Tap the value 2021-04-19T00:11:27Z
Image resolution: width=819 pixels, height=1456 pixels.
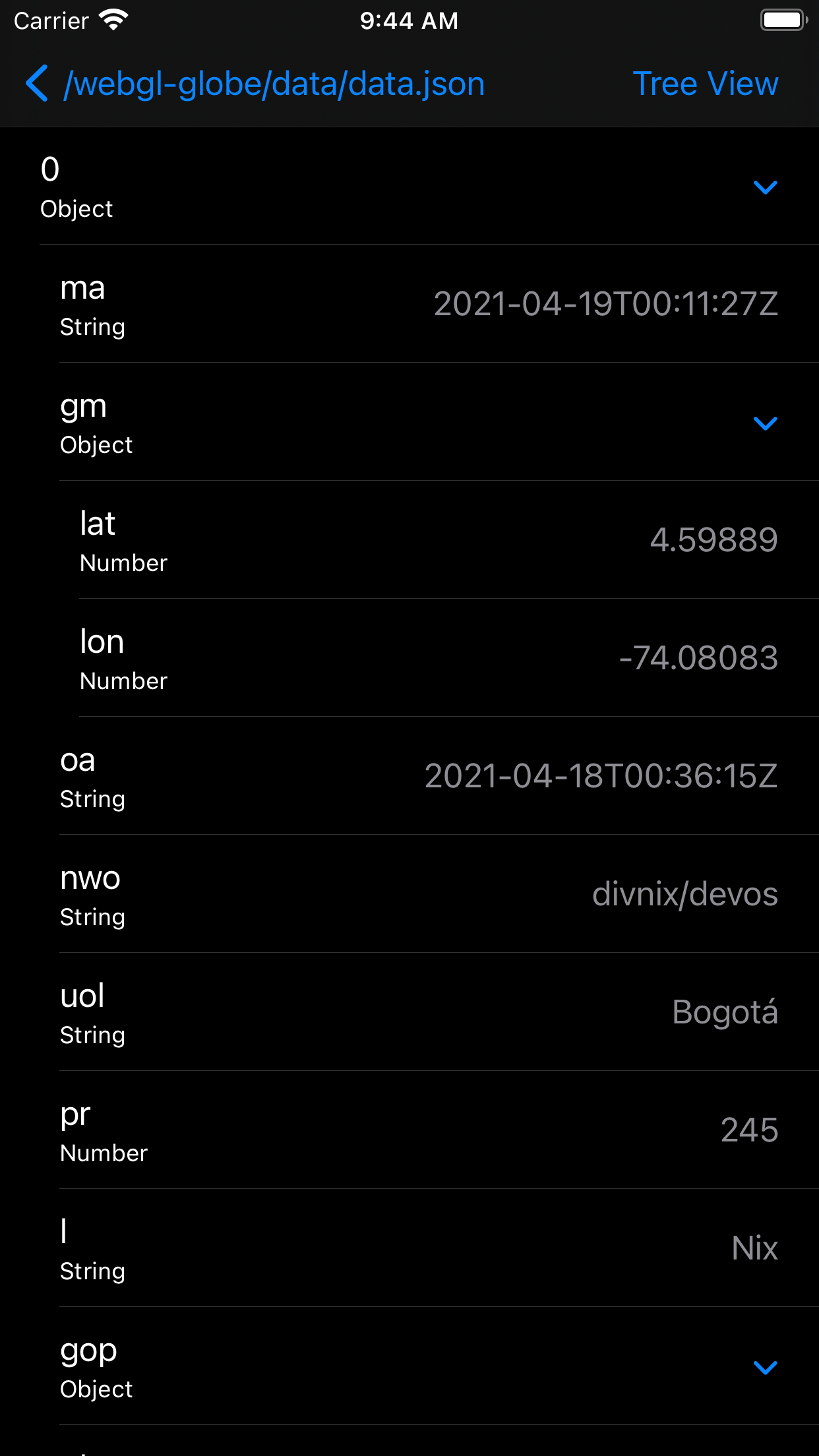pos(607,303)
